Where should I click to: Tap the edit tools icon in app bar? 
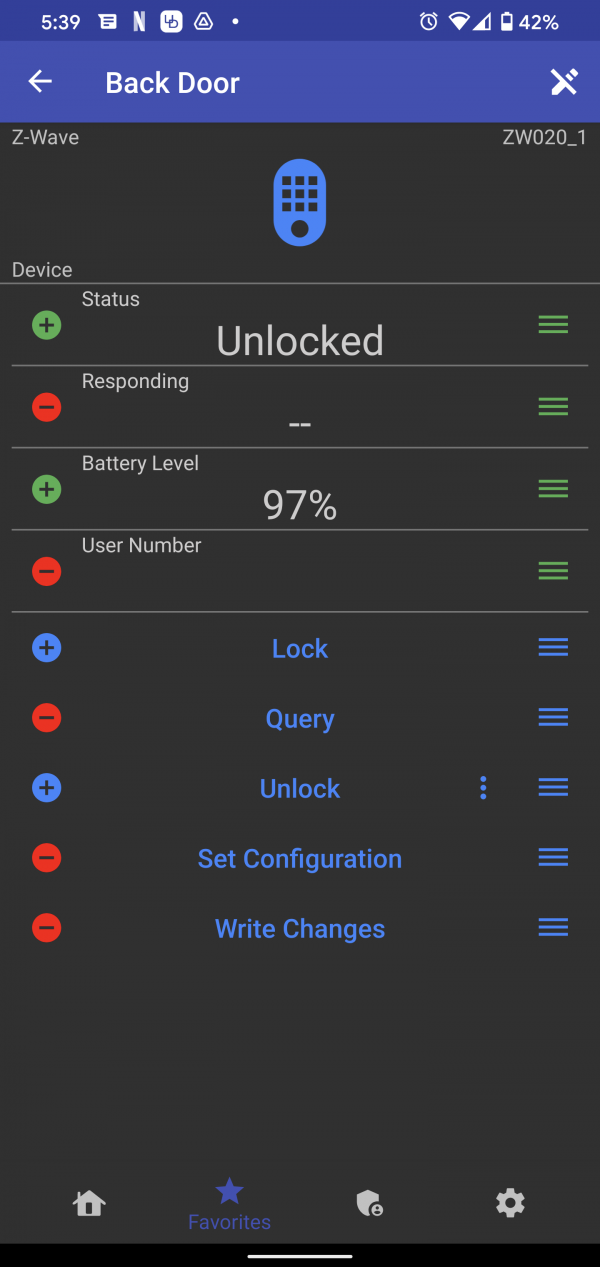click(x=564, y=82)
